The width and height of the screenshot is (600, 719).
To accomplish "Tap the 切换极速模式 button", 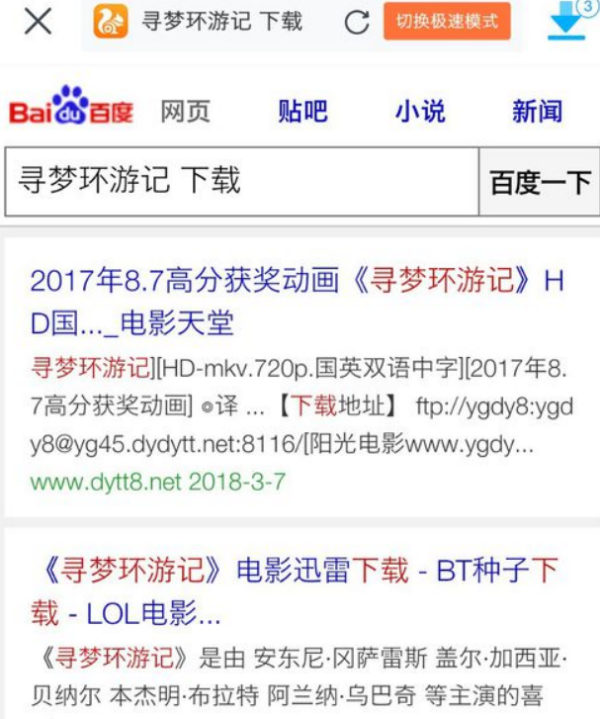I will [x=446, y=21].
